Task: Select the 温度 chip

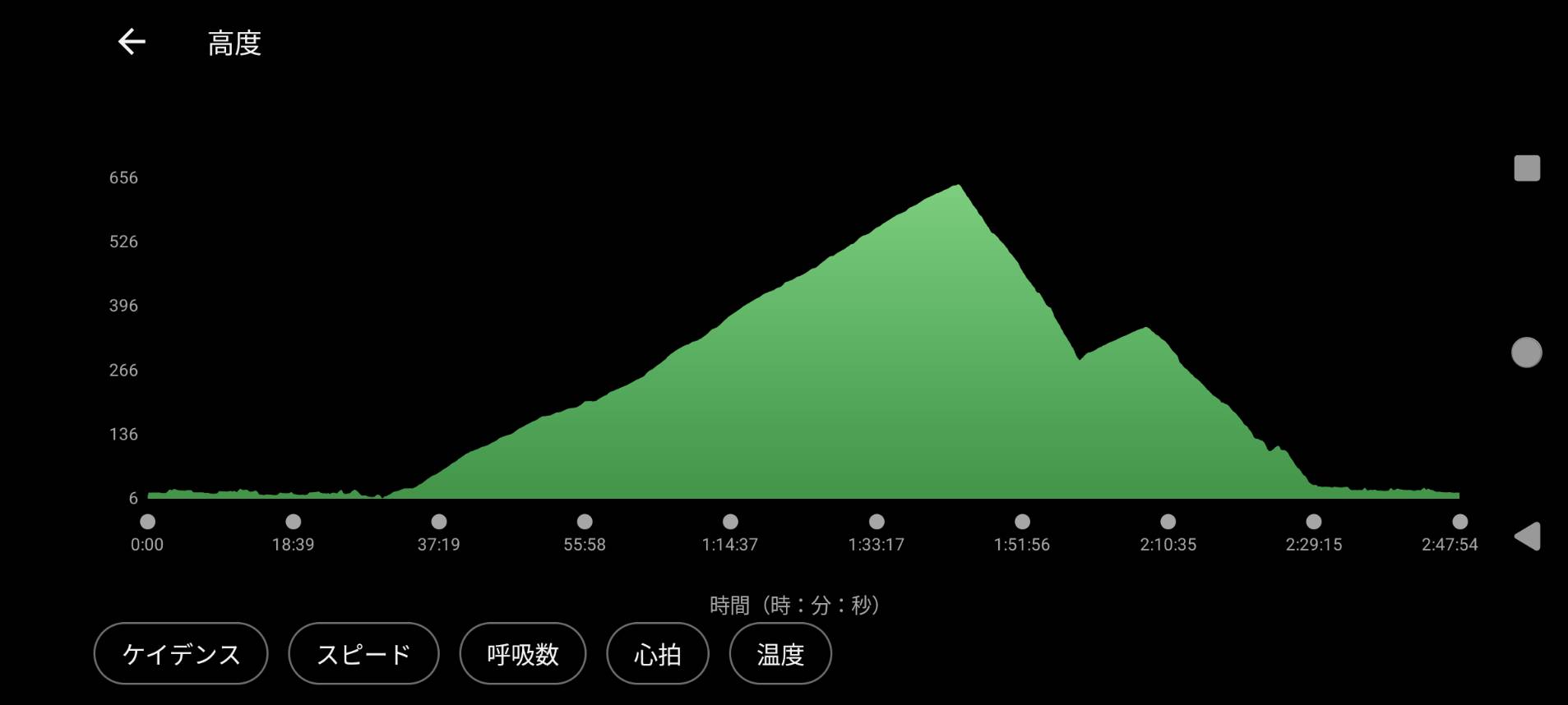Action: tap(779, 653)
